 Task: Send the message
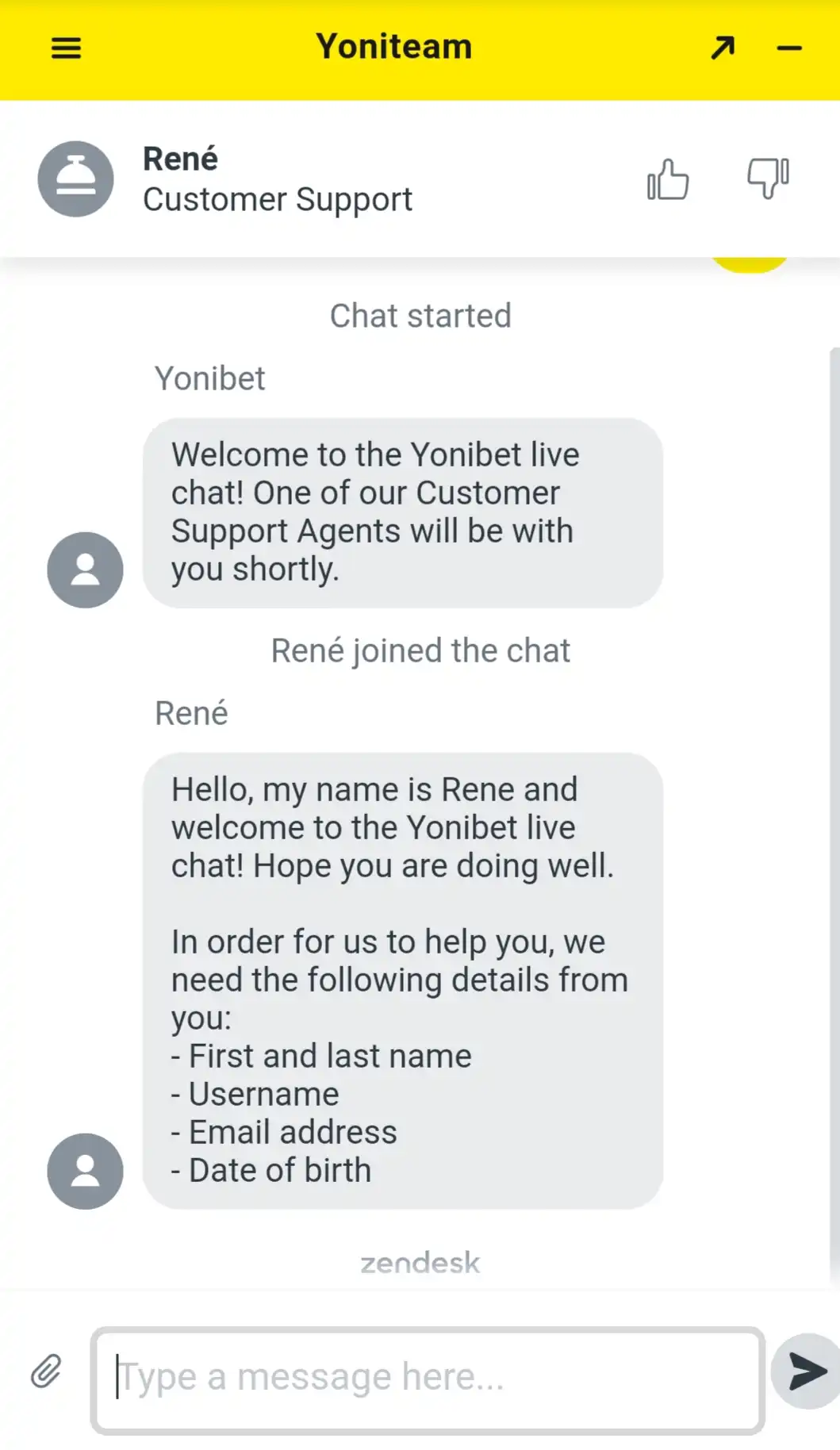point(807,1371)
